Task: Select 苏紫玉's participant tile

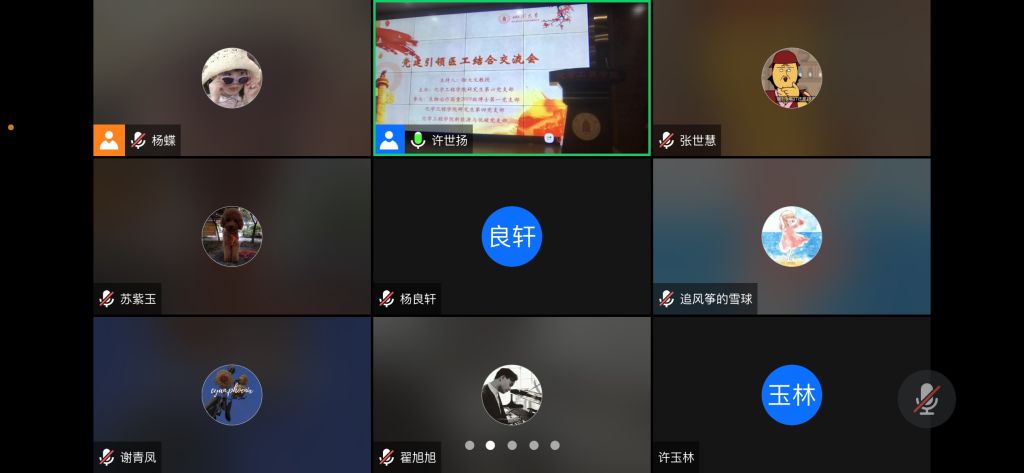Action: [232, 236]
